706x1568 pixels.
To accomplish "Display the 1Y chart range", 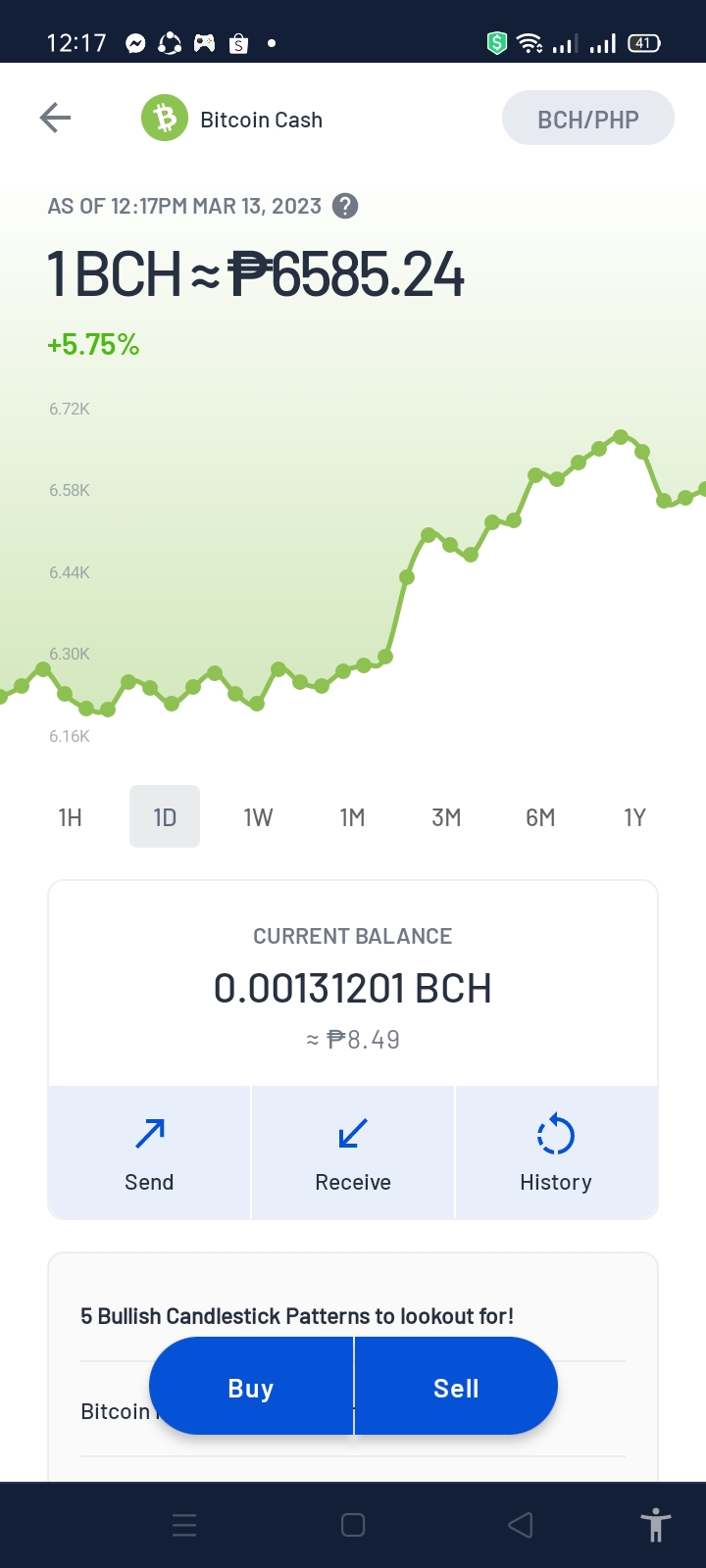I will tap(634, 817).
